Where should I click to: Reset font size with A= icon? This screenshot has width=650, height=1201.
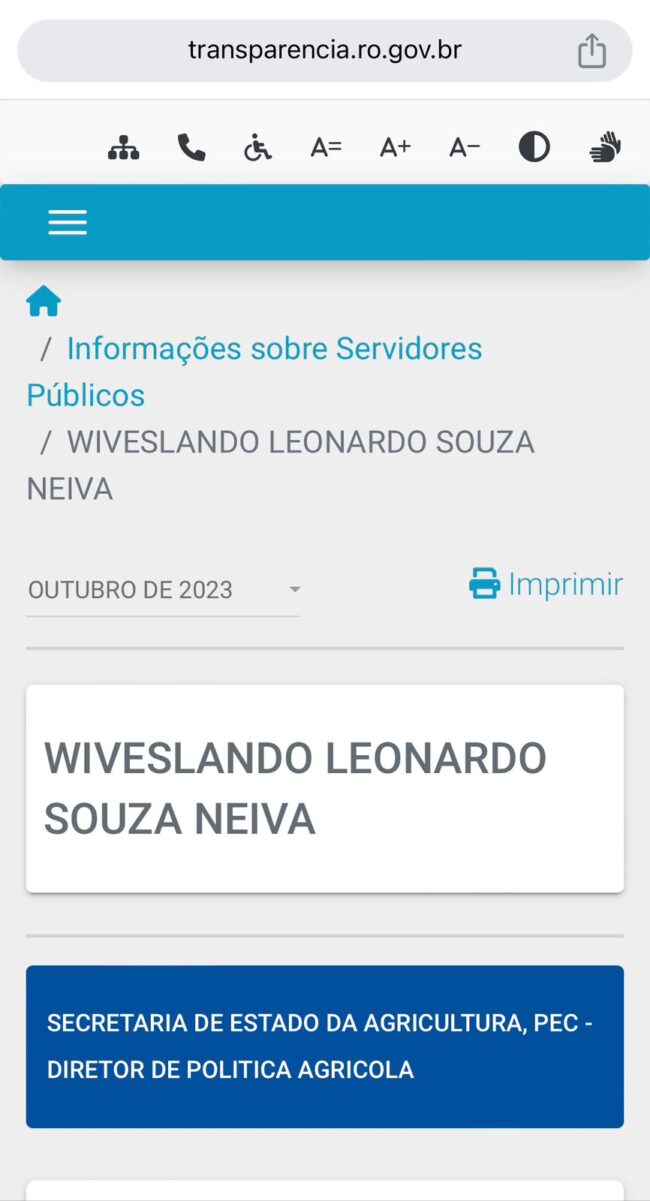point(326,148)
